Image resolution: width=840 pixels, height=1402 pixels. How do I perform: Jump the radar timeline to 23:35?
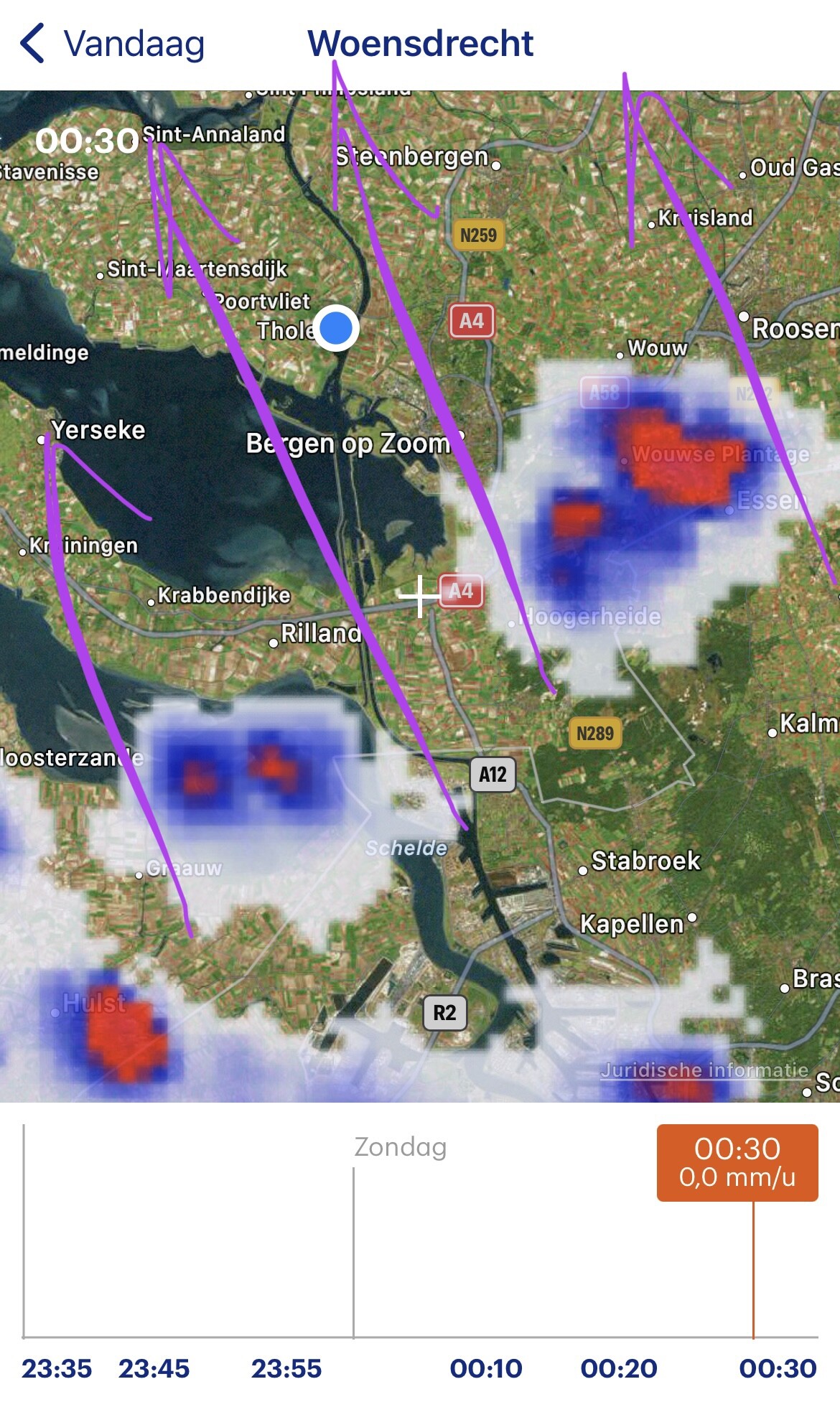pos(57,1368)
